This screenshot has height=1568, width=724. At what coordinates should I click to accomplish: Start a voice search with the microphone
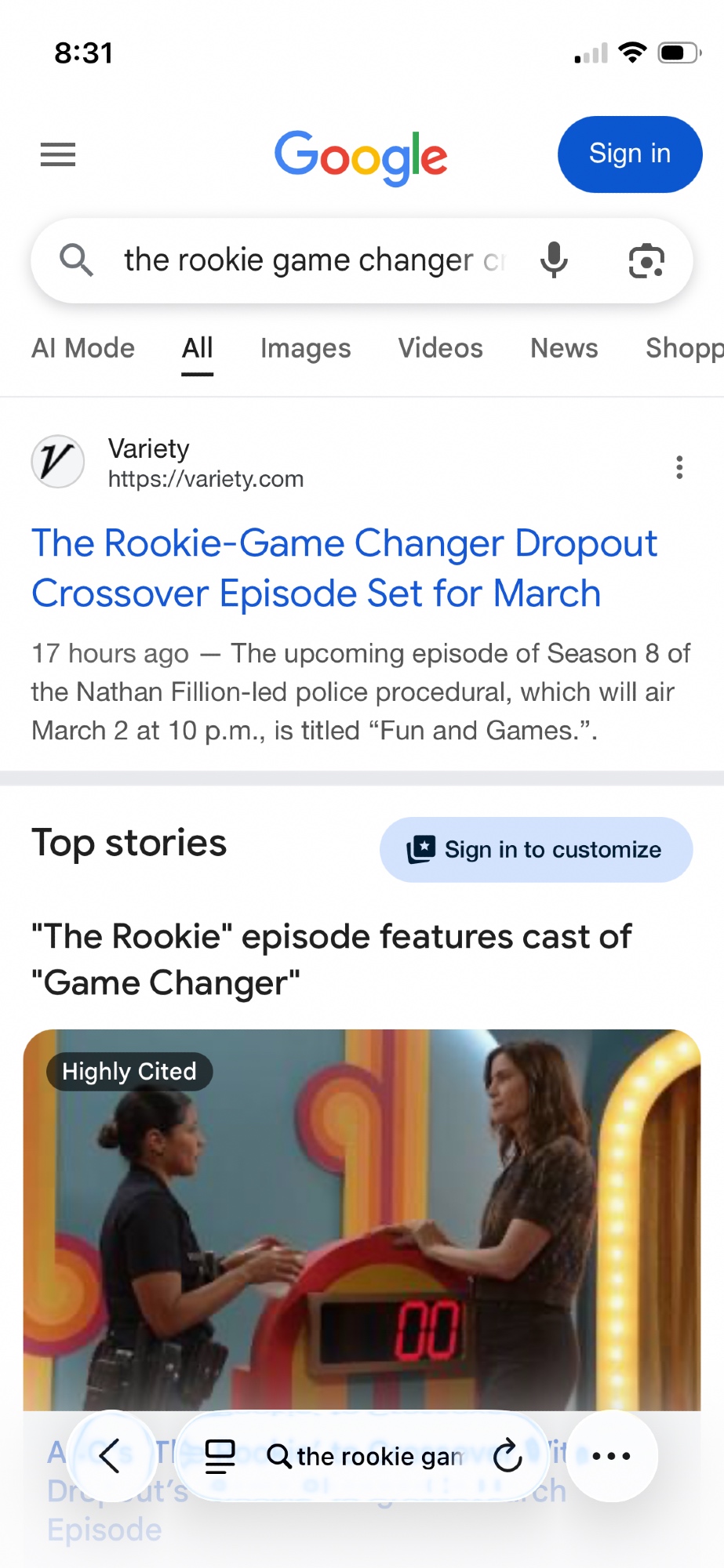(x=554, y=260)
